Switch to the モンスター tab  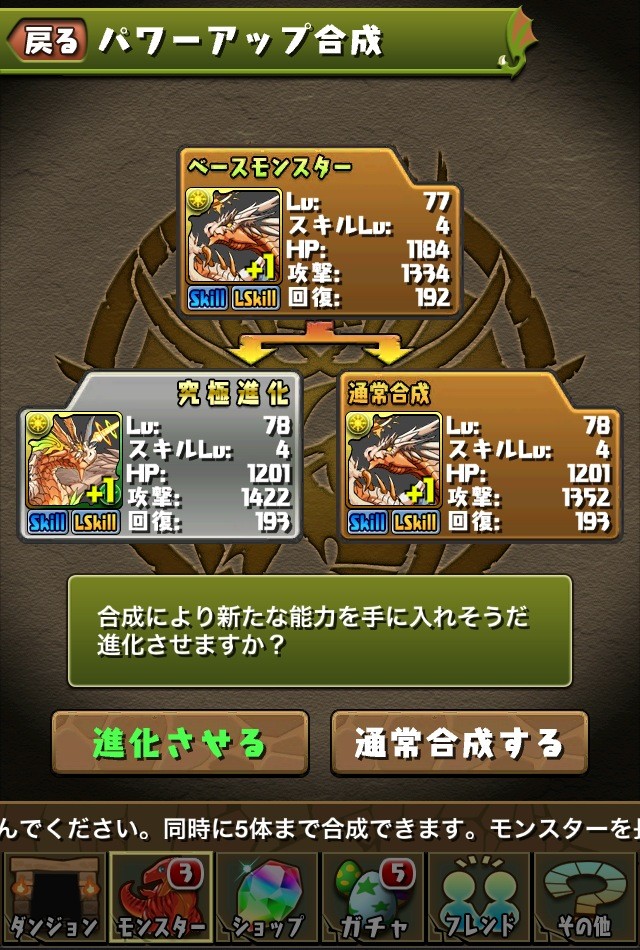click(160, 898)
